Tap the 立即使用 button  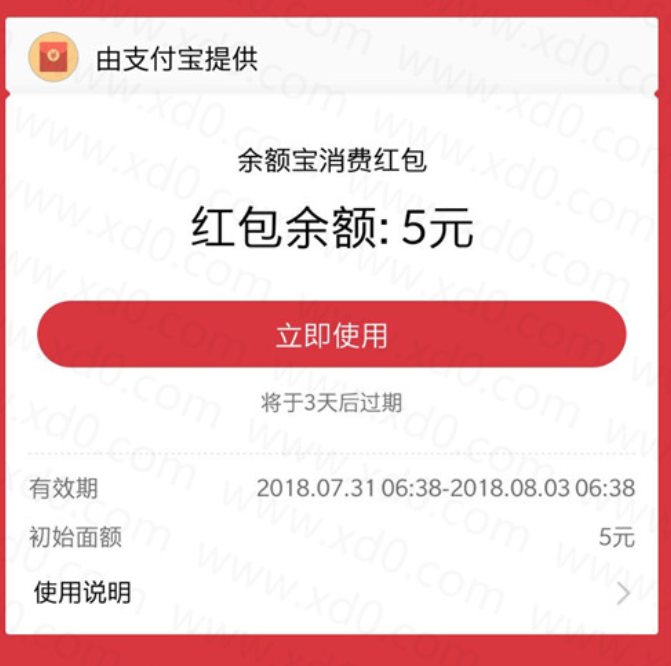[331, 335]
